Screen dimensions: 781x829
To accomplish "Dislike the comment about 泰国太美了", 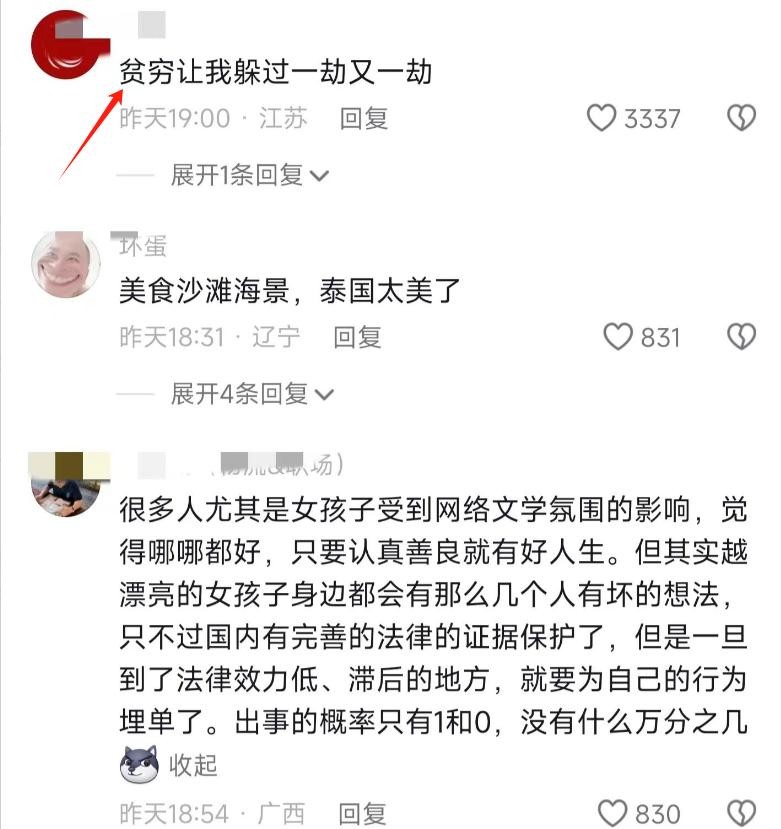I will point(740,337).
